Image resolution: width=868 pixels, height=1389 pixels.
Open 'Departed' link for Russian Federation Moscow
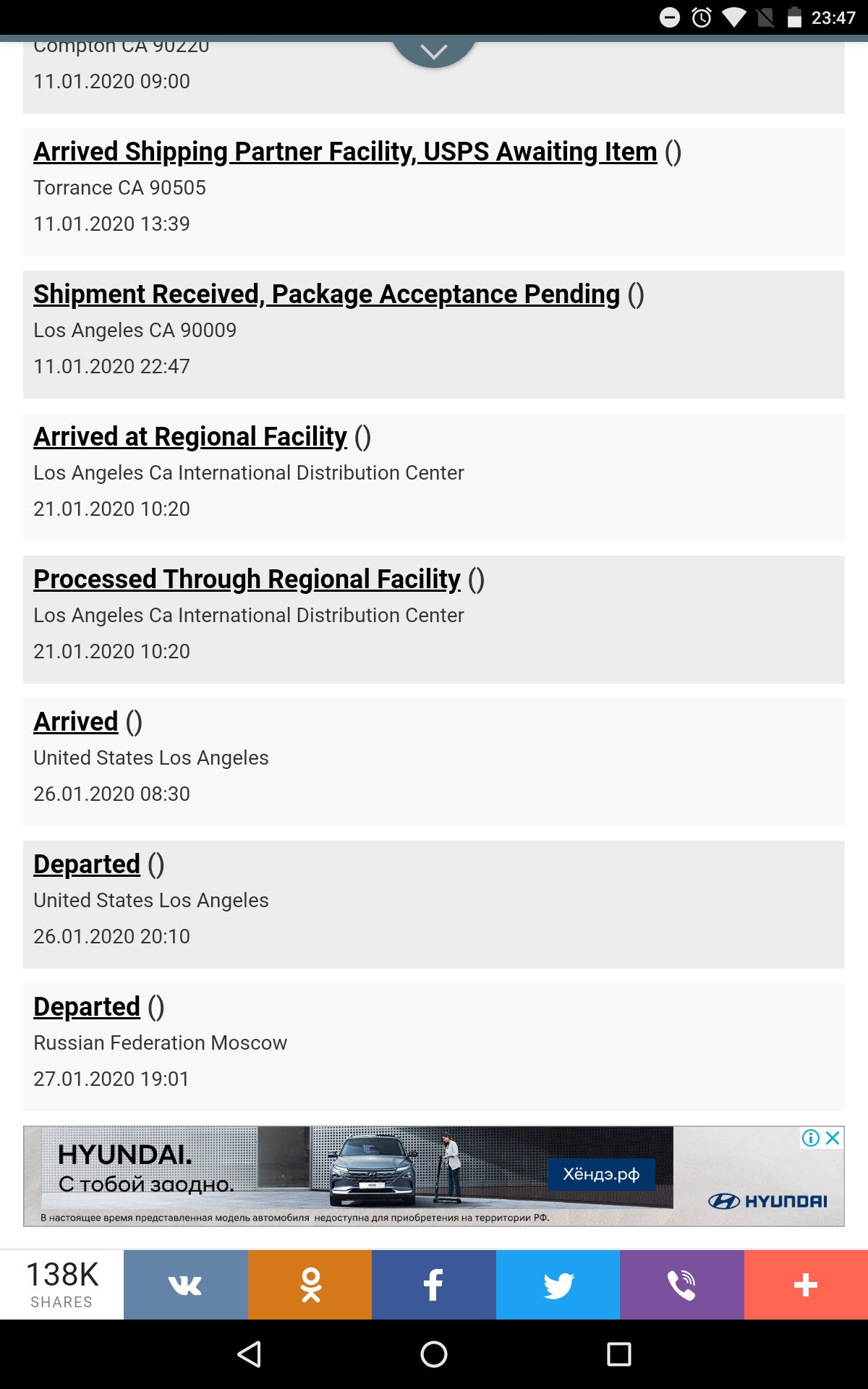87,1007
